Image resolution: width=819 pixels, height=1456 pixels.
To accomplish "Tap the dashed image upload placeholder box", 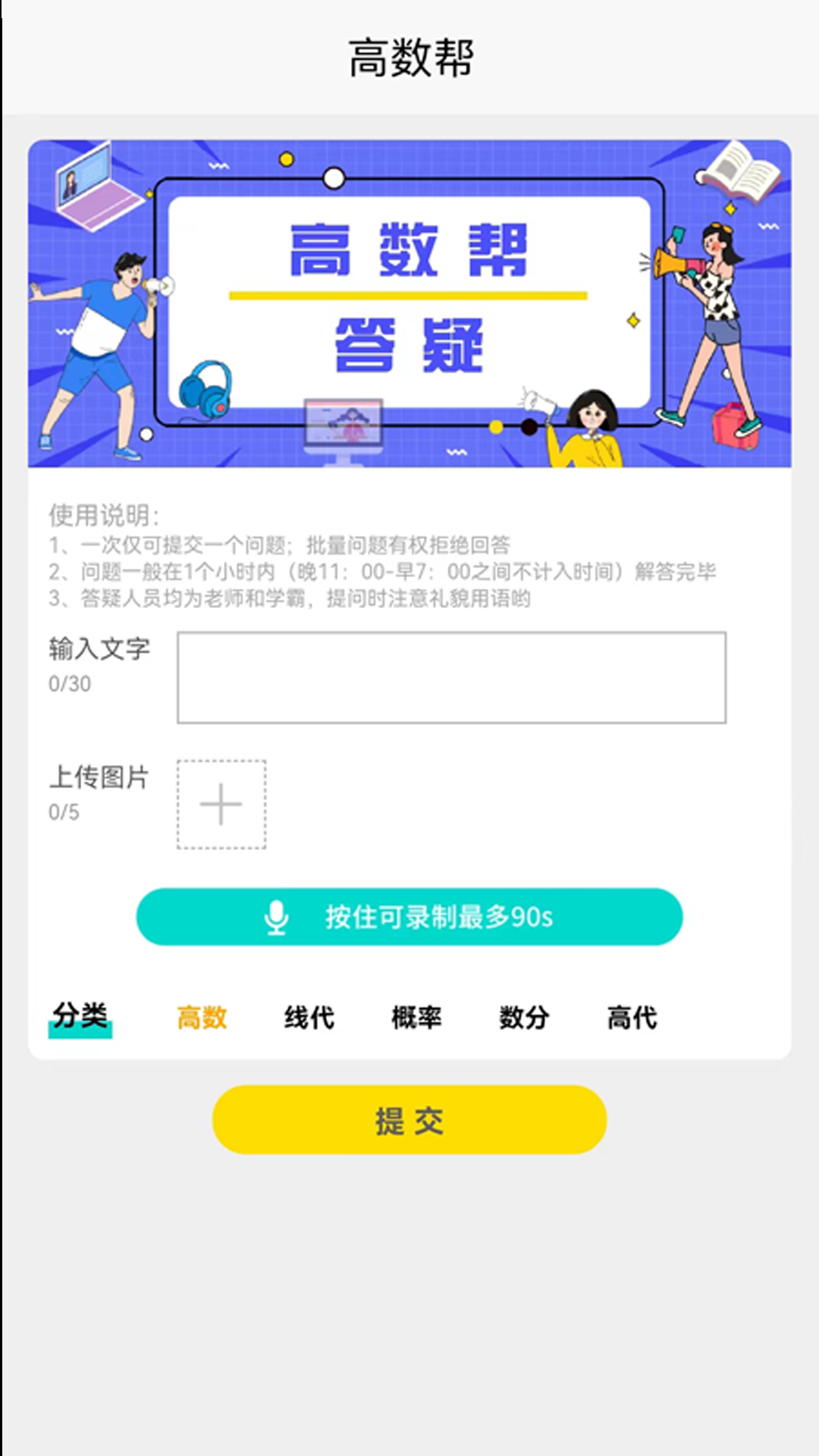I will [221, 802].
